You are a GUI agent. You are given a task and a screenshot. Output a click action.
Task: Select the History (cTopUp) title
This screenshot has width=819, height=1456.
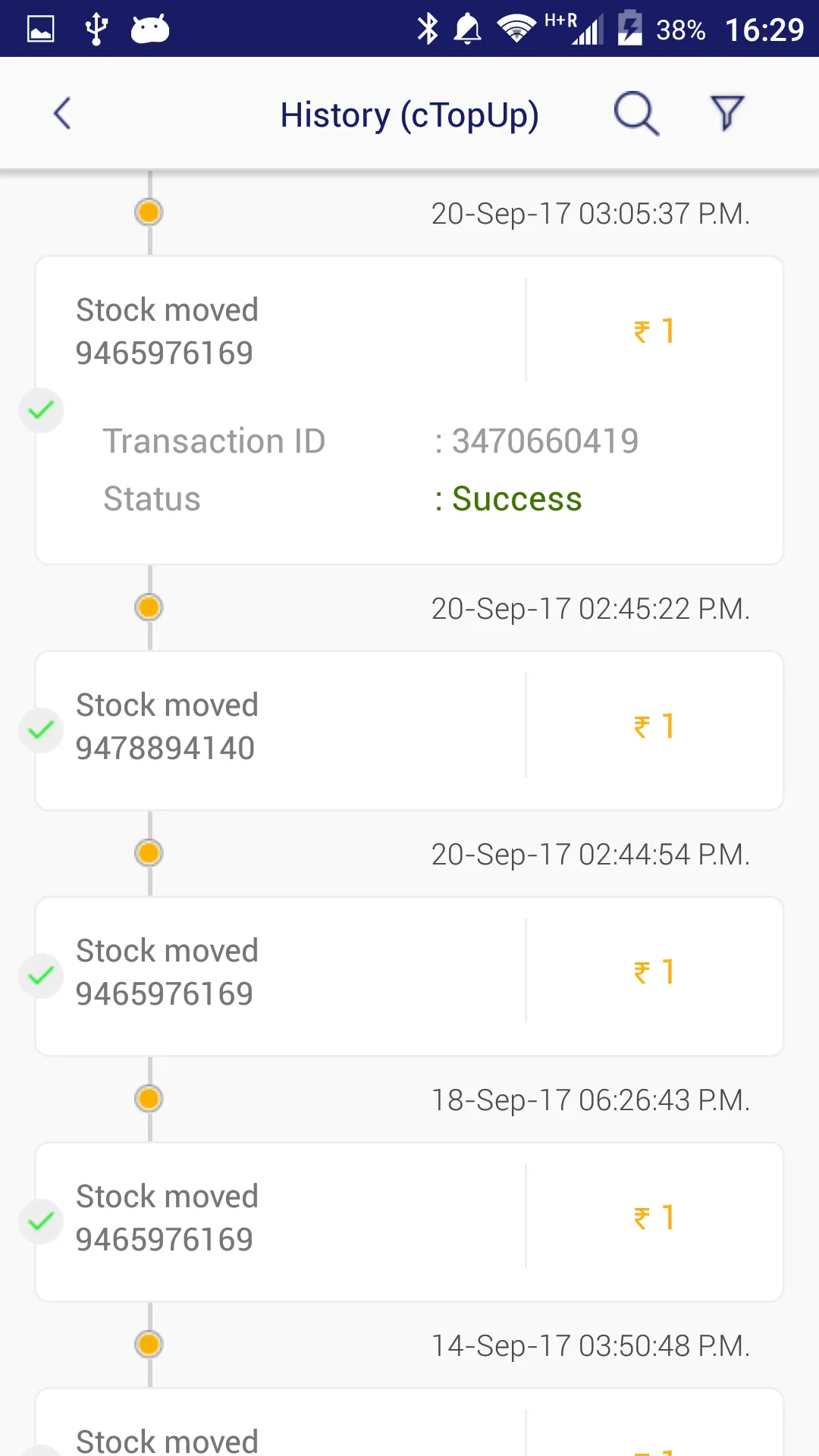(x=409, y=114)
